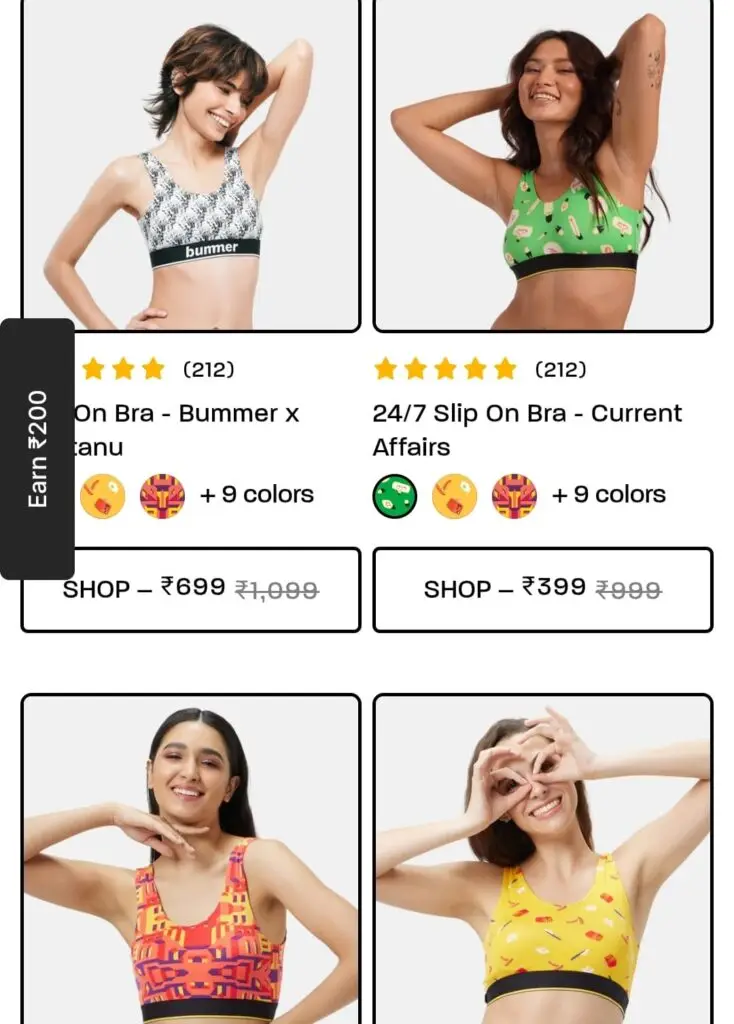Open the Bummer x Tanu bra product image
The width and height of the screenshot is (734, 1024).
pos(190,165)
